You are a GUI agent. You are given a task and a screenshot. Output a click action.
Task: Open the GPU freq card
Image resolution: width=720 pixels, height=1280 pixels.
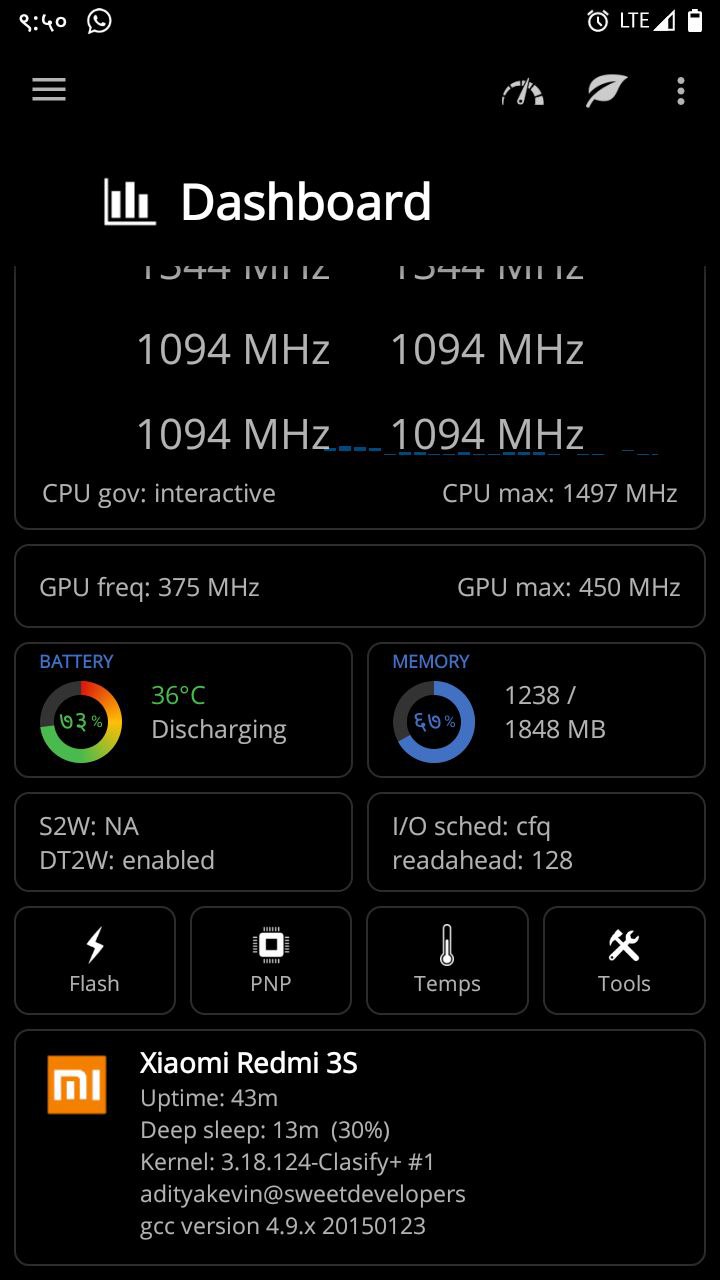(360, 586)
